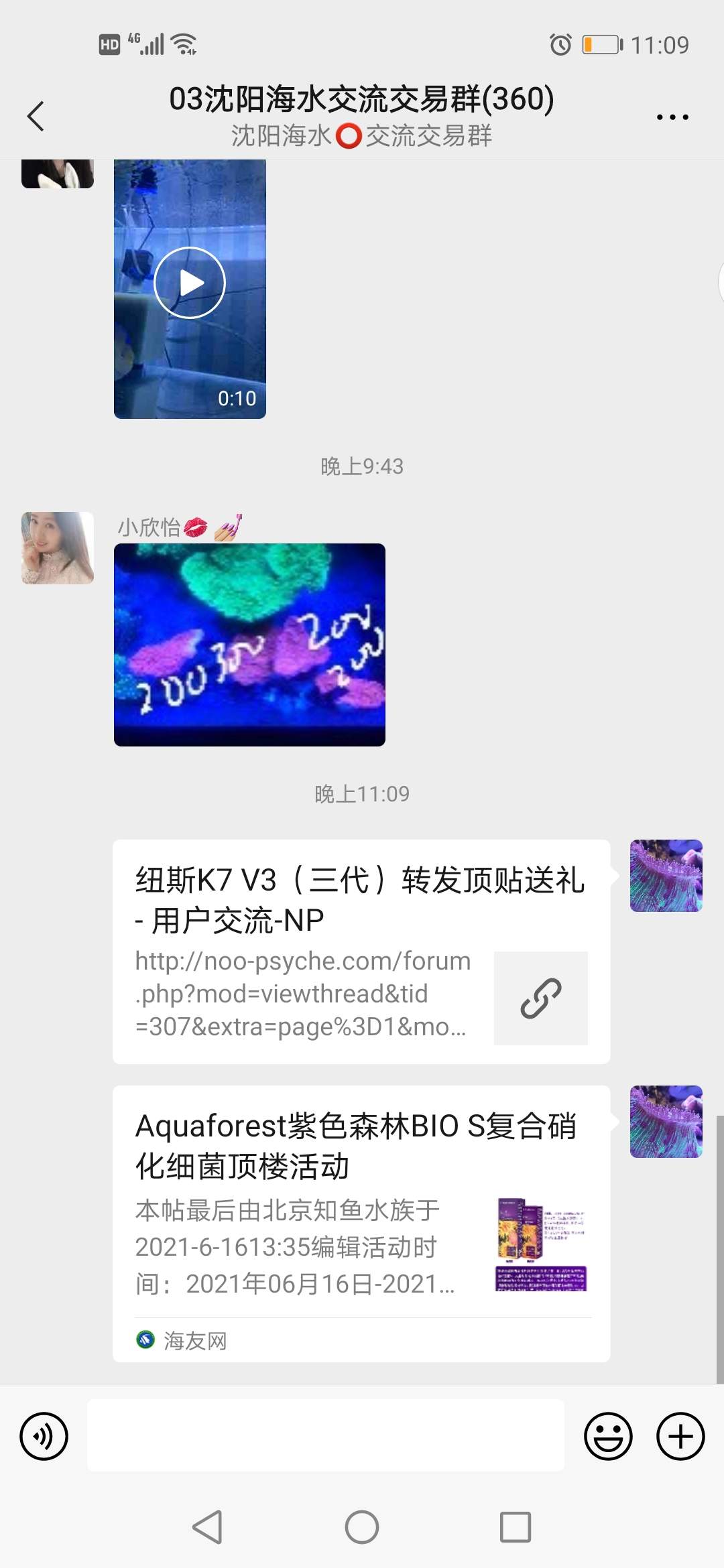
Task: Open the emoji picker
Action: (608, 1435)
